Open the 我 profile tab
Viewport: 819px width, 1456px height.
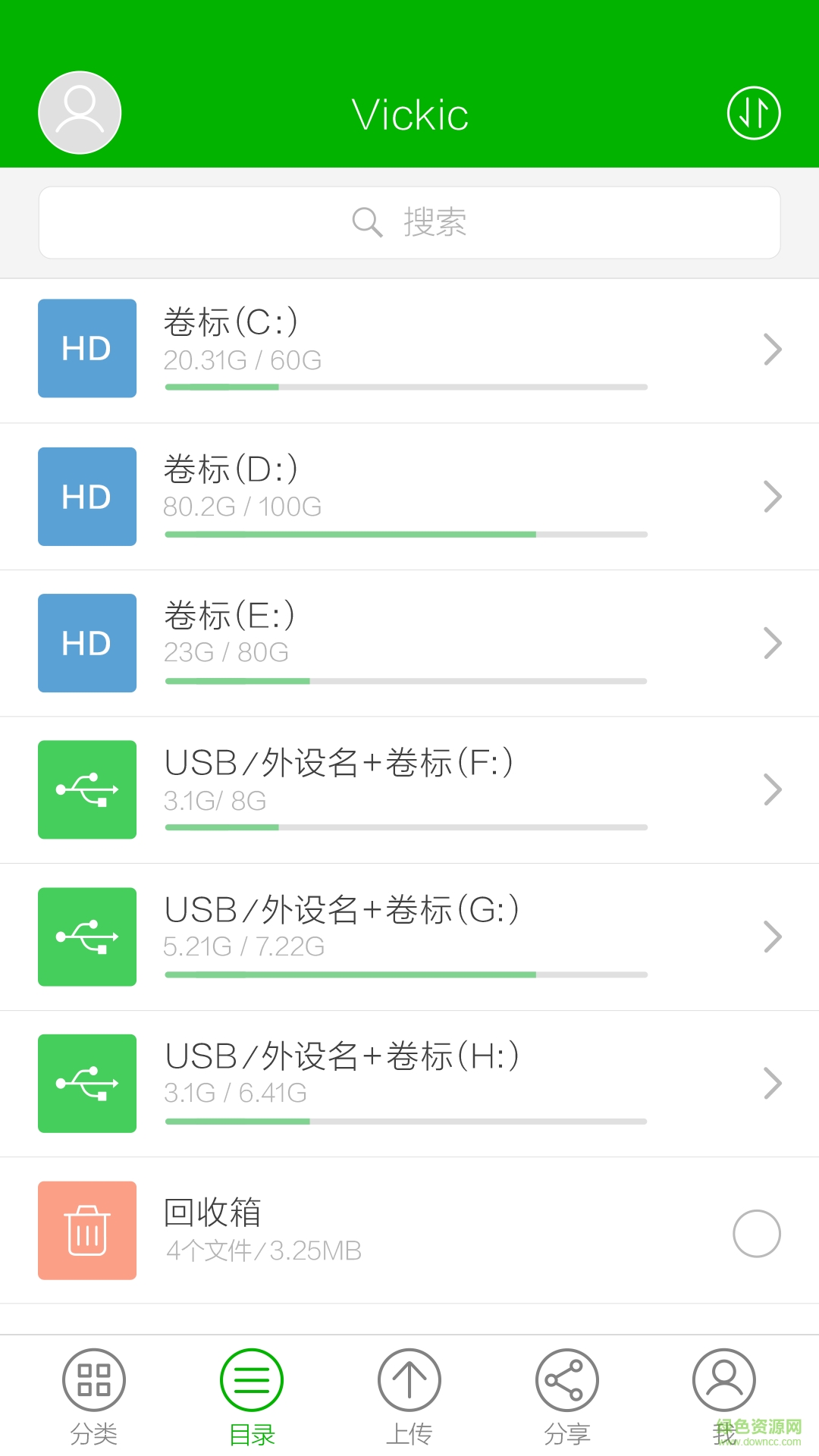(x=724, y=1382)
